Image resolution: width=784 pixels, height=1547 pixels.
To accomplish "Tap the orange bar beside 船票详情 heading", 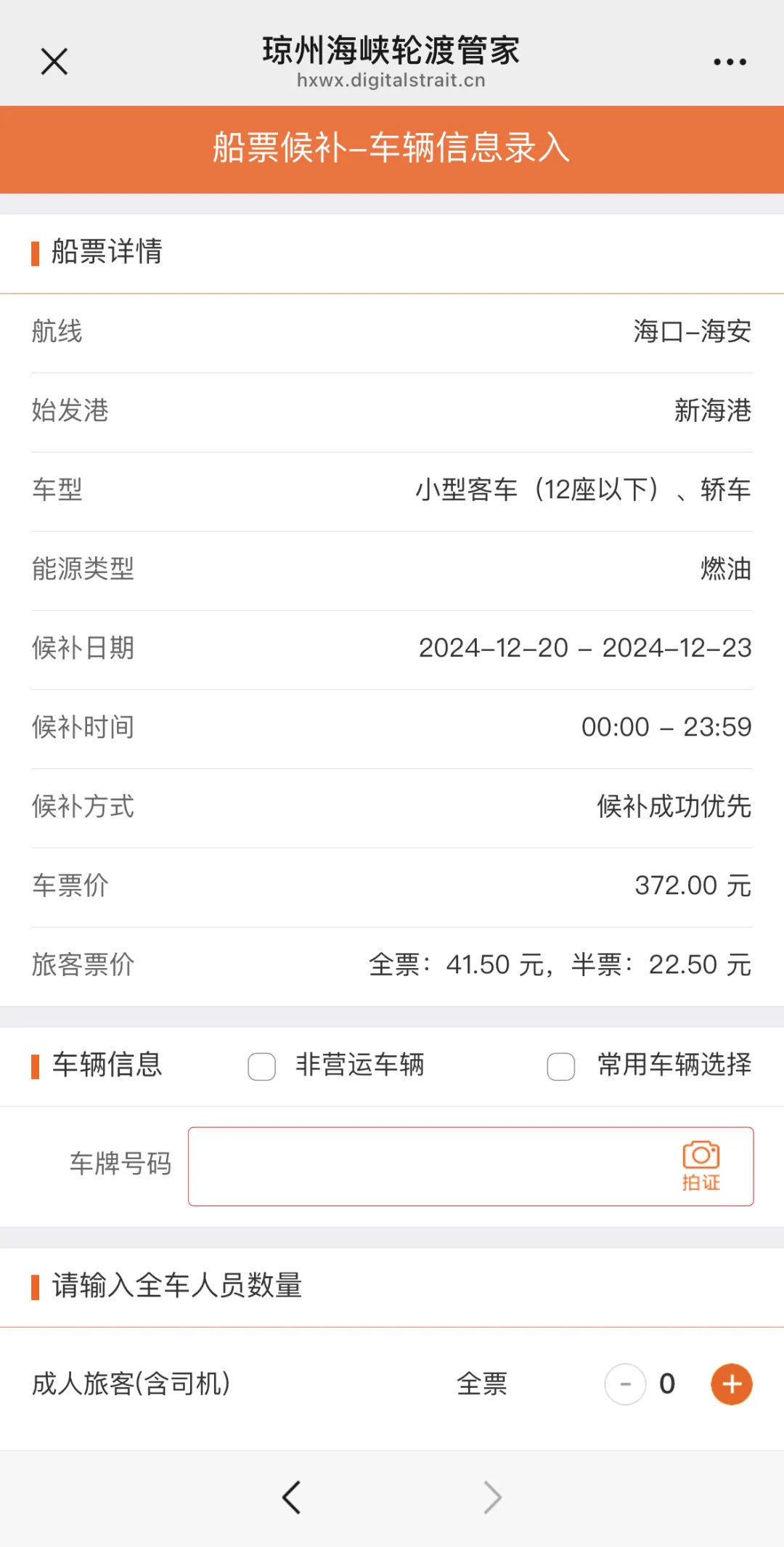I will (34, 253).
